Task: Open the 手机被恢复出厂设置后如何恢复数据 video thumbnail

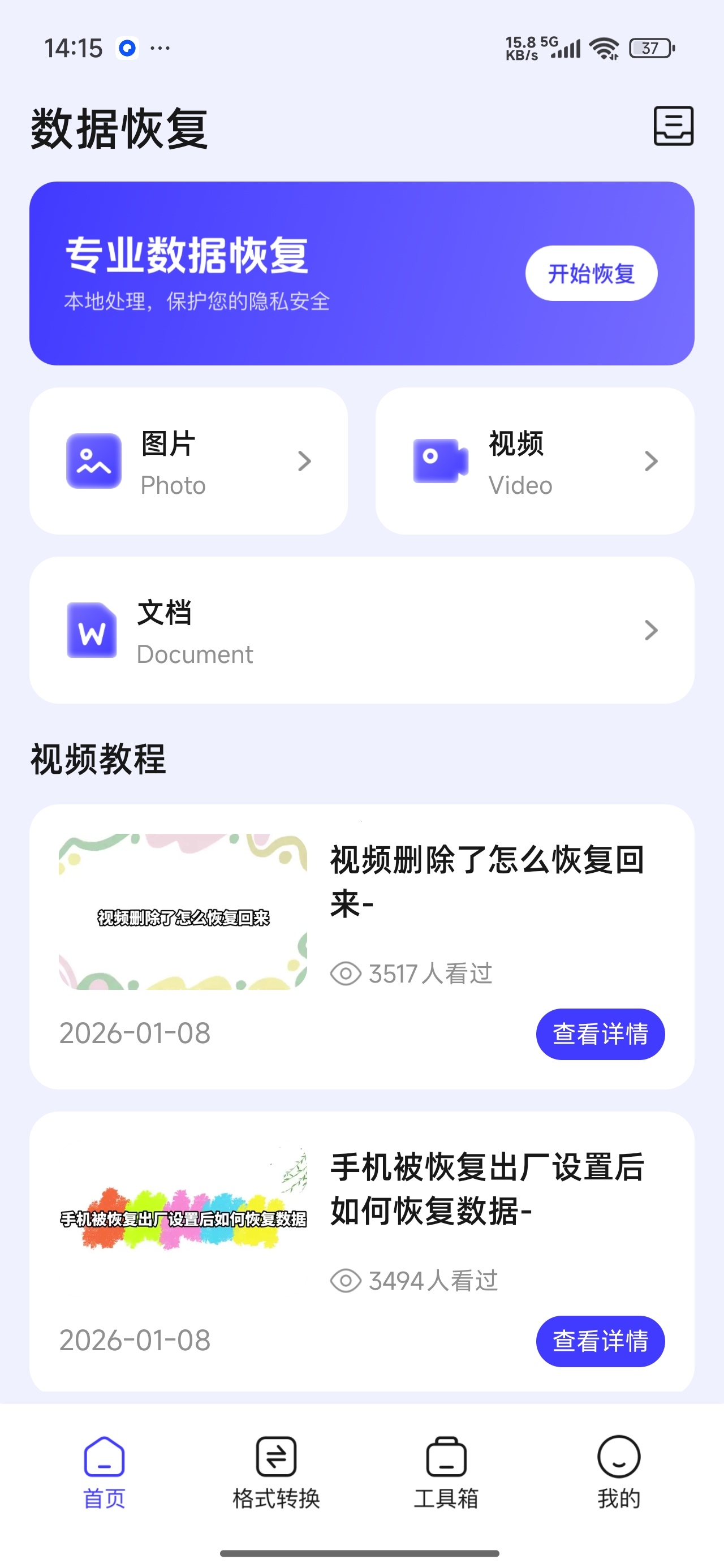Action: point(183,1218)
